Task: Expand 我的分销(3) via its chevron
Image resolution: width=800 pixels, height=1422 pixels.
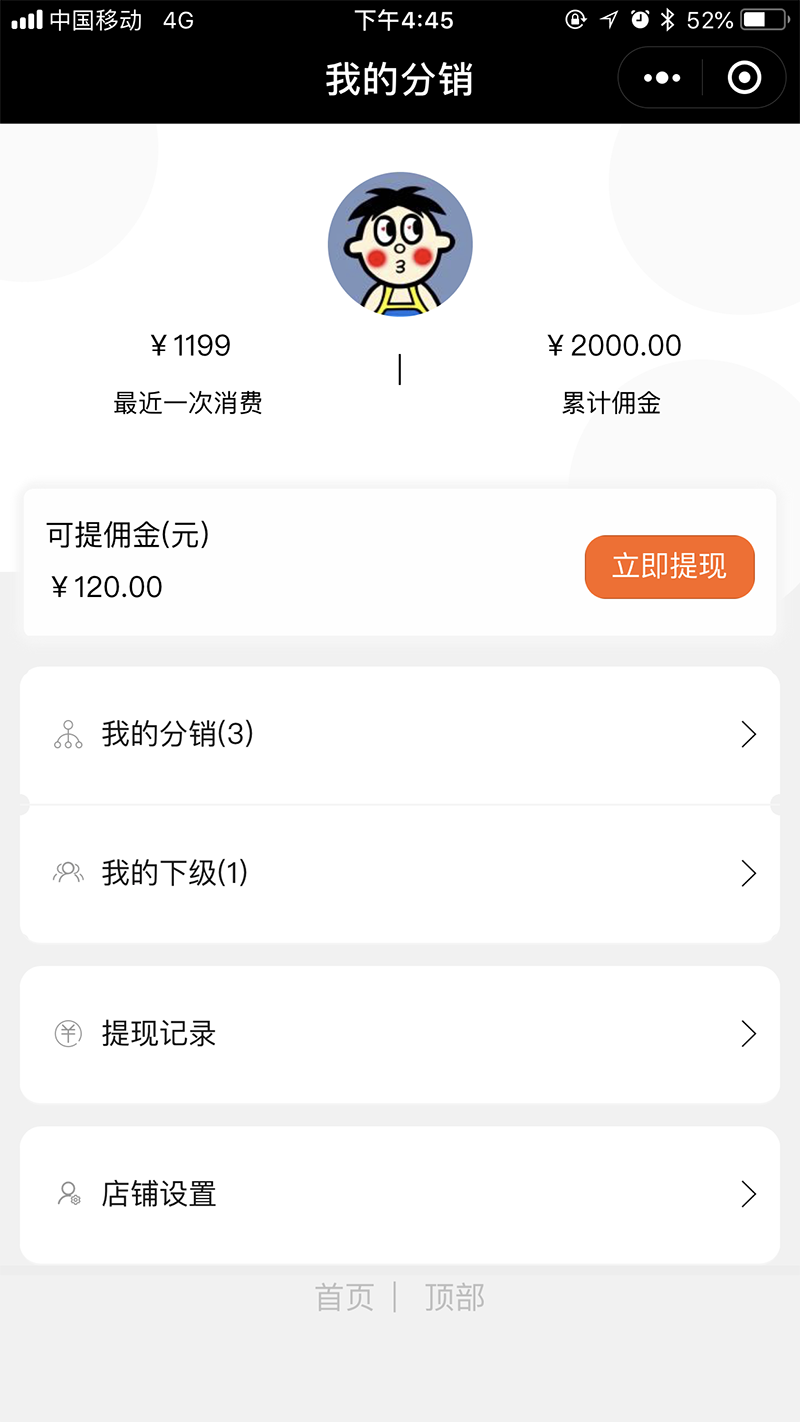Action: coord(748,734)
